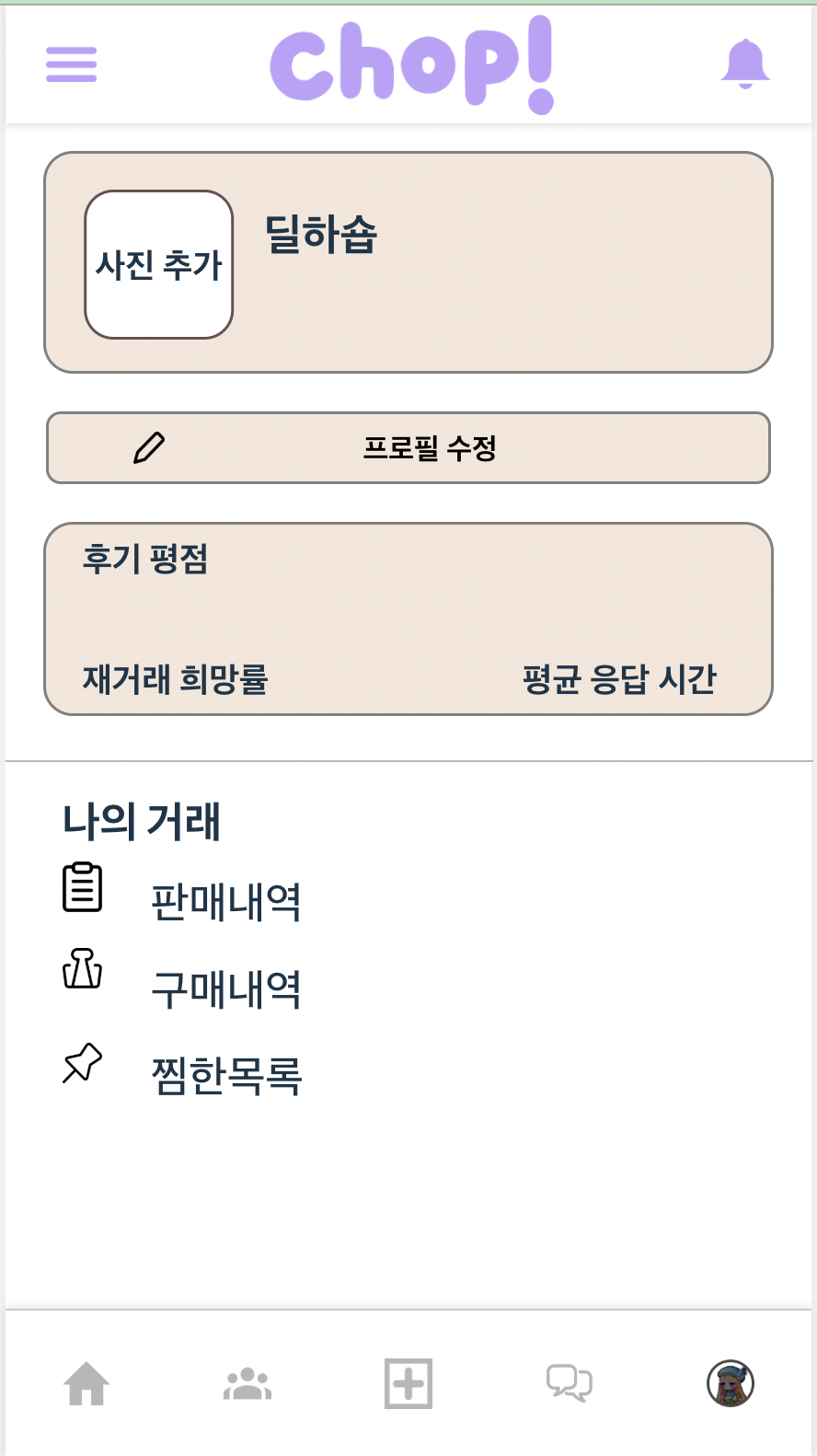Open the chat bubbles tab
The image size is (817, 1456).
570,1383
